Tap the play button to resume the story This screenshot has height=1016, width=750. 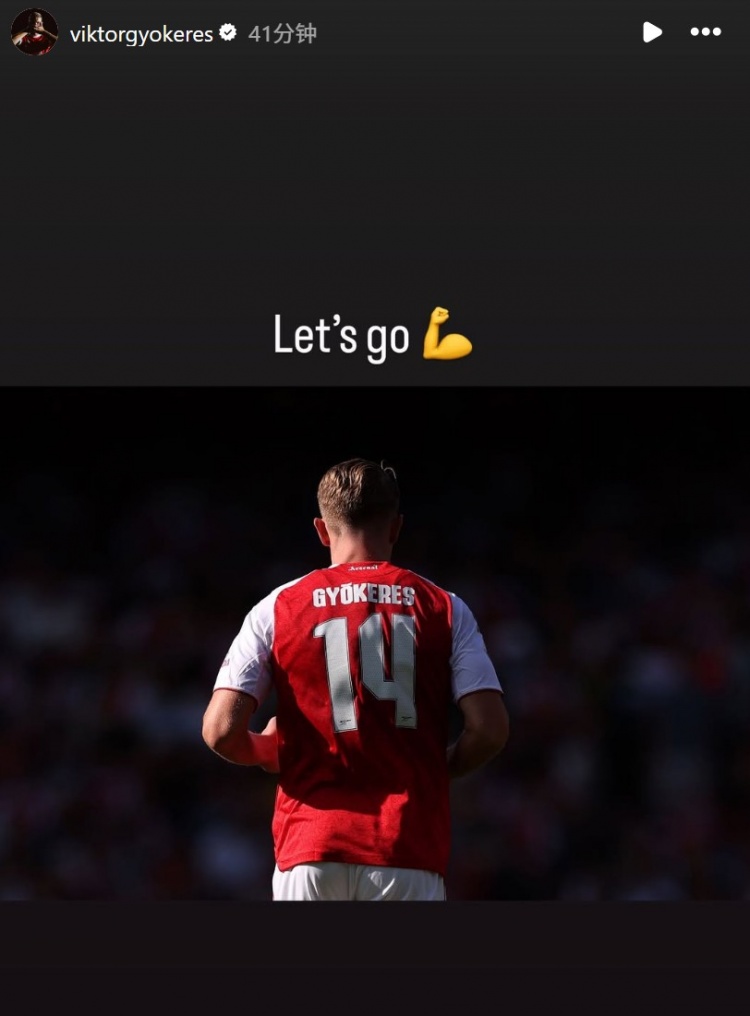pyautogui.click(x=652, y=32)
